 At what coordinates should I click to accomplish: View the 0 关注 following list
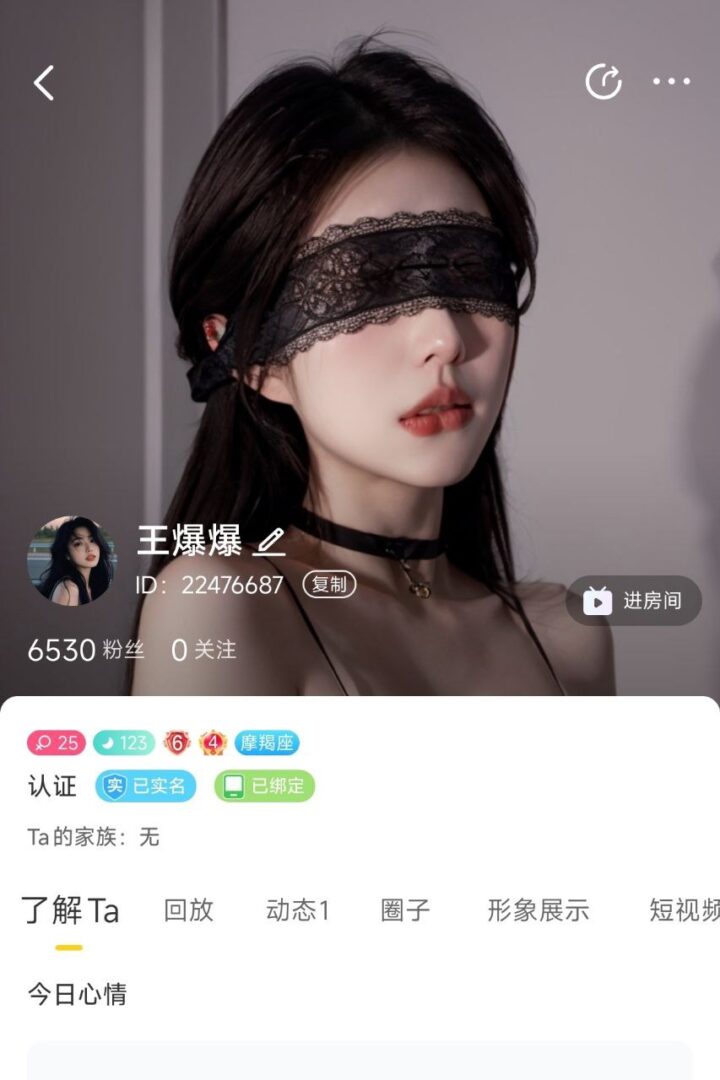tap(204, 650)
